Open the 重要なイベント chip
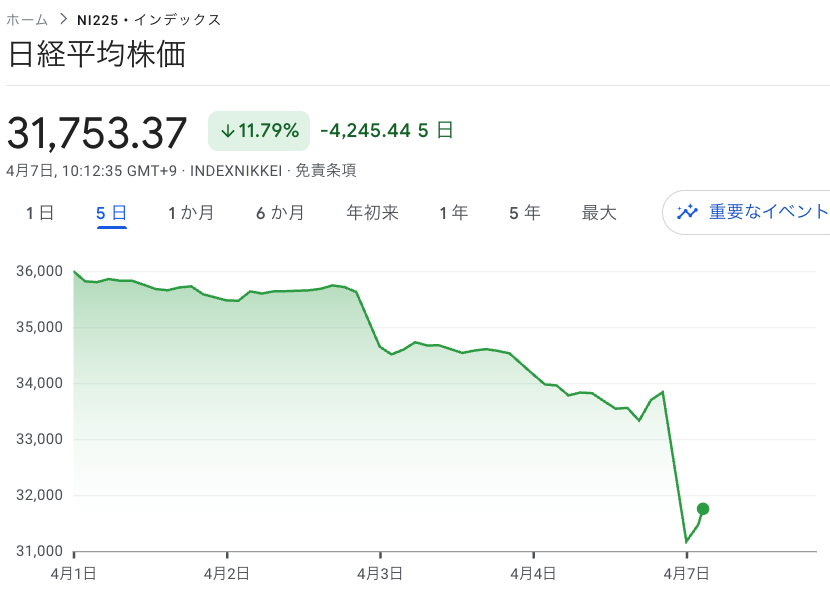 (x=752, y=212)
